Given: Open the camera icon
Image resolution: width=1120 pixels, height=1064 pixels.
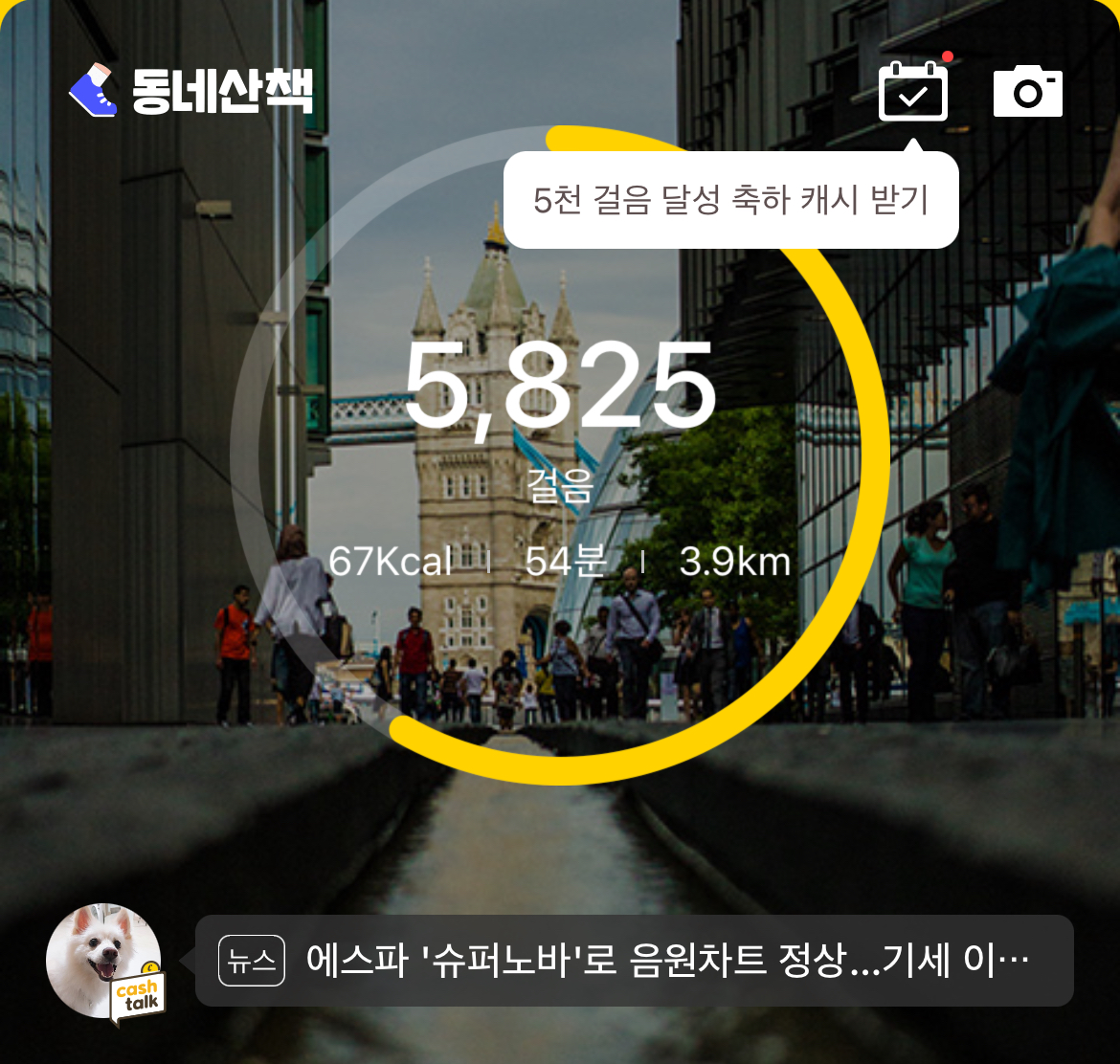Looking at the screenshot, I should point(1027,92).
